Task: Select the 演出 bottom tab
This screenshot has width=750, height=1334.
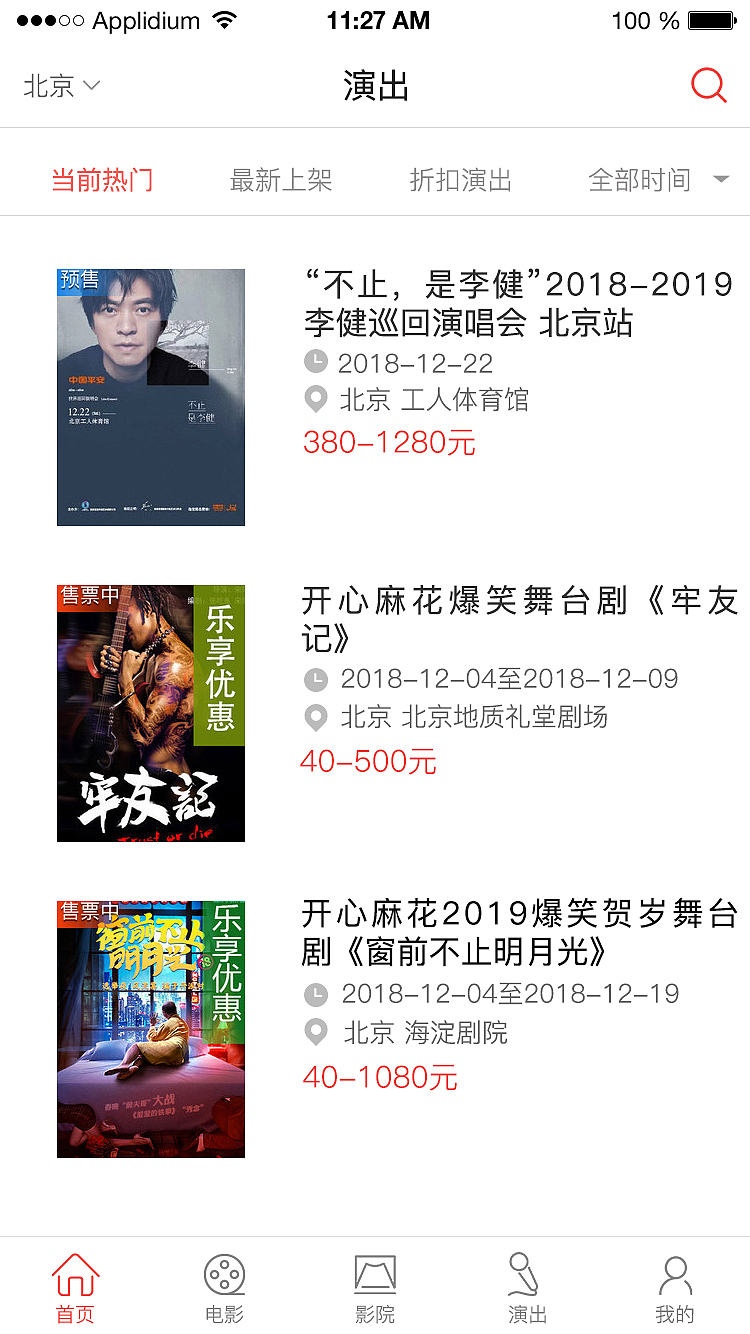Action: click(x=526, y=1288)
